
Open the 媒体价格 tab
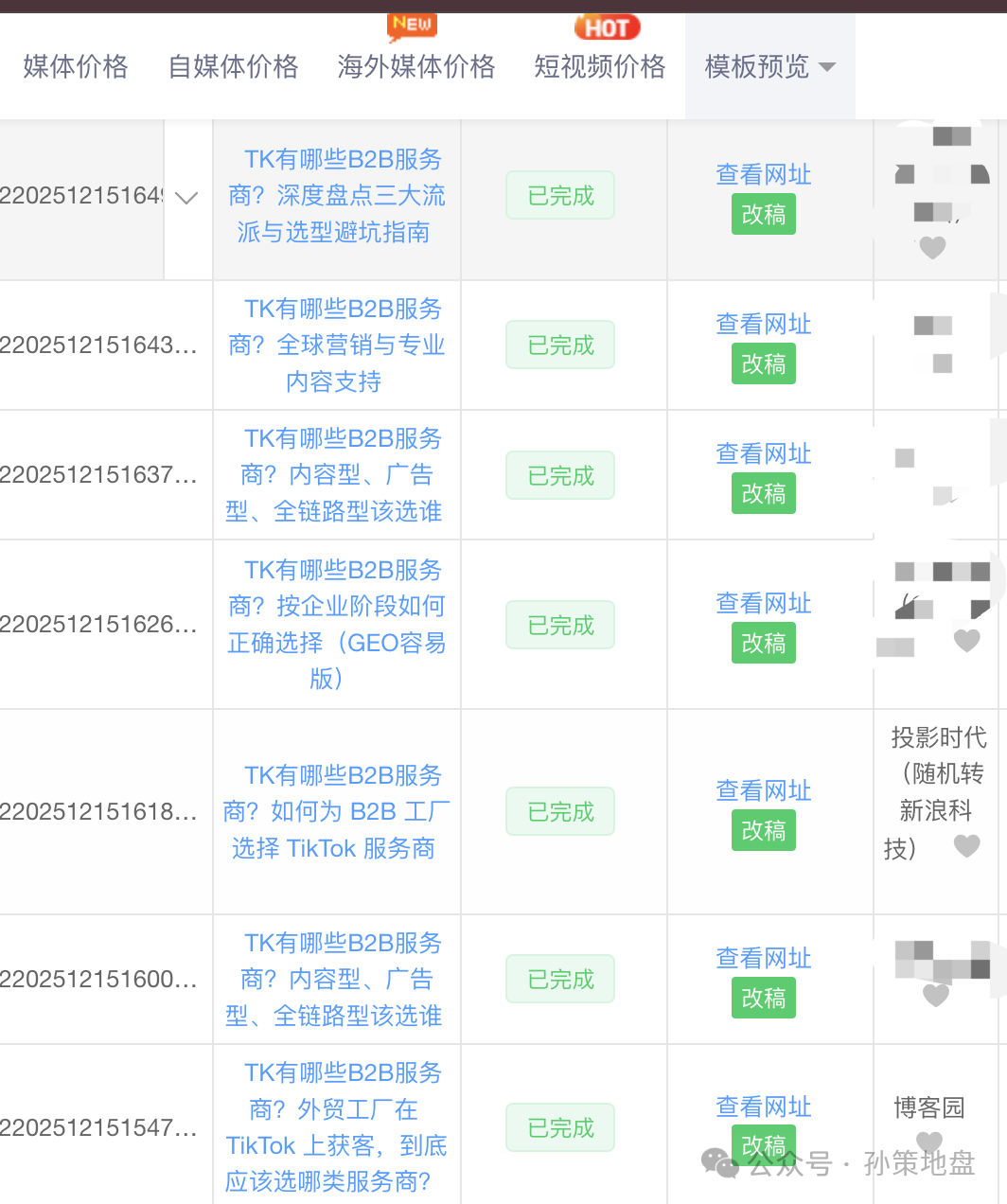pyautogui.click(x=76, y=66)
